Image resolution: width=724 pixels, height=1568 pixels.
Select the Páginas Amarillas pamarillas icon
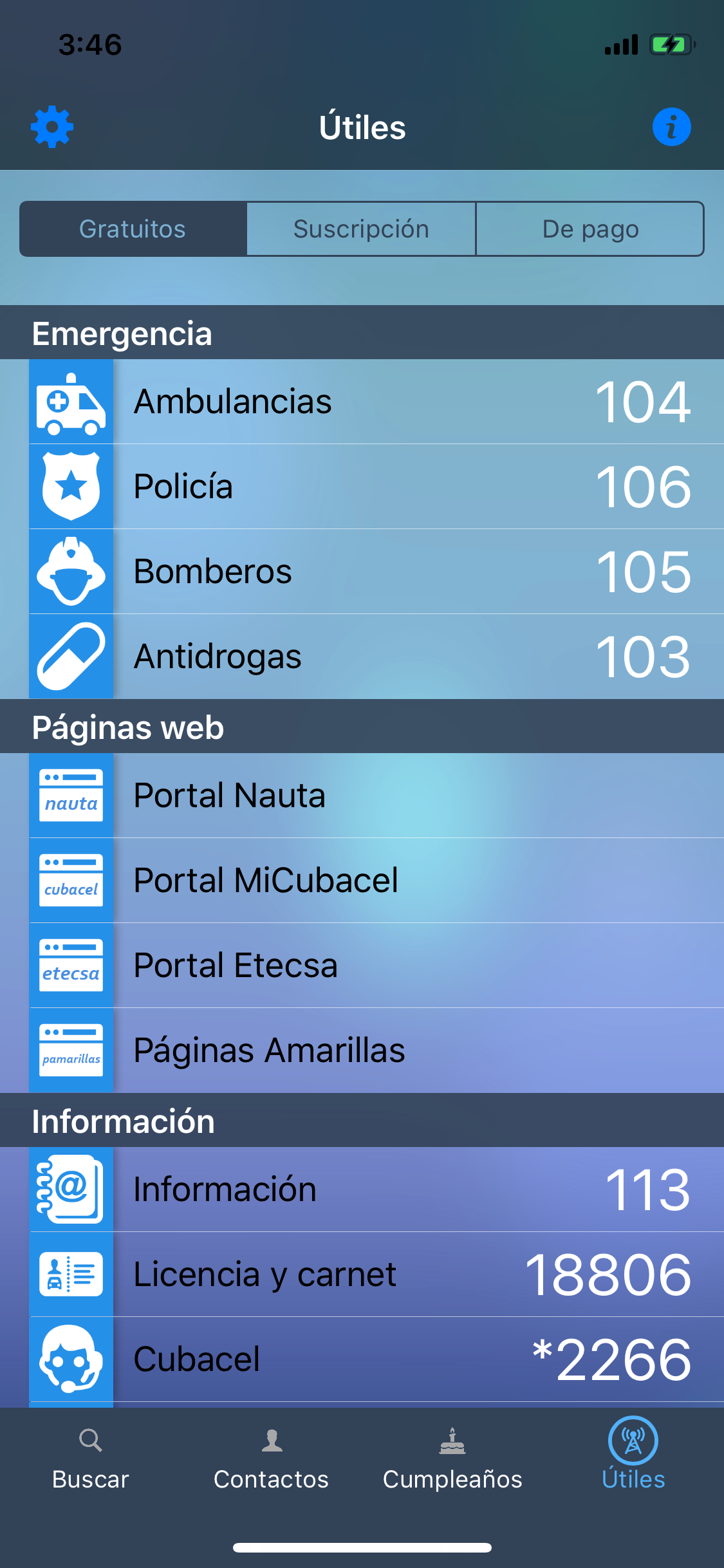point(71,1050)
